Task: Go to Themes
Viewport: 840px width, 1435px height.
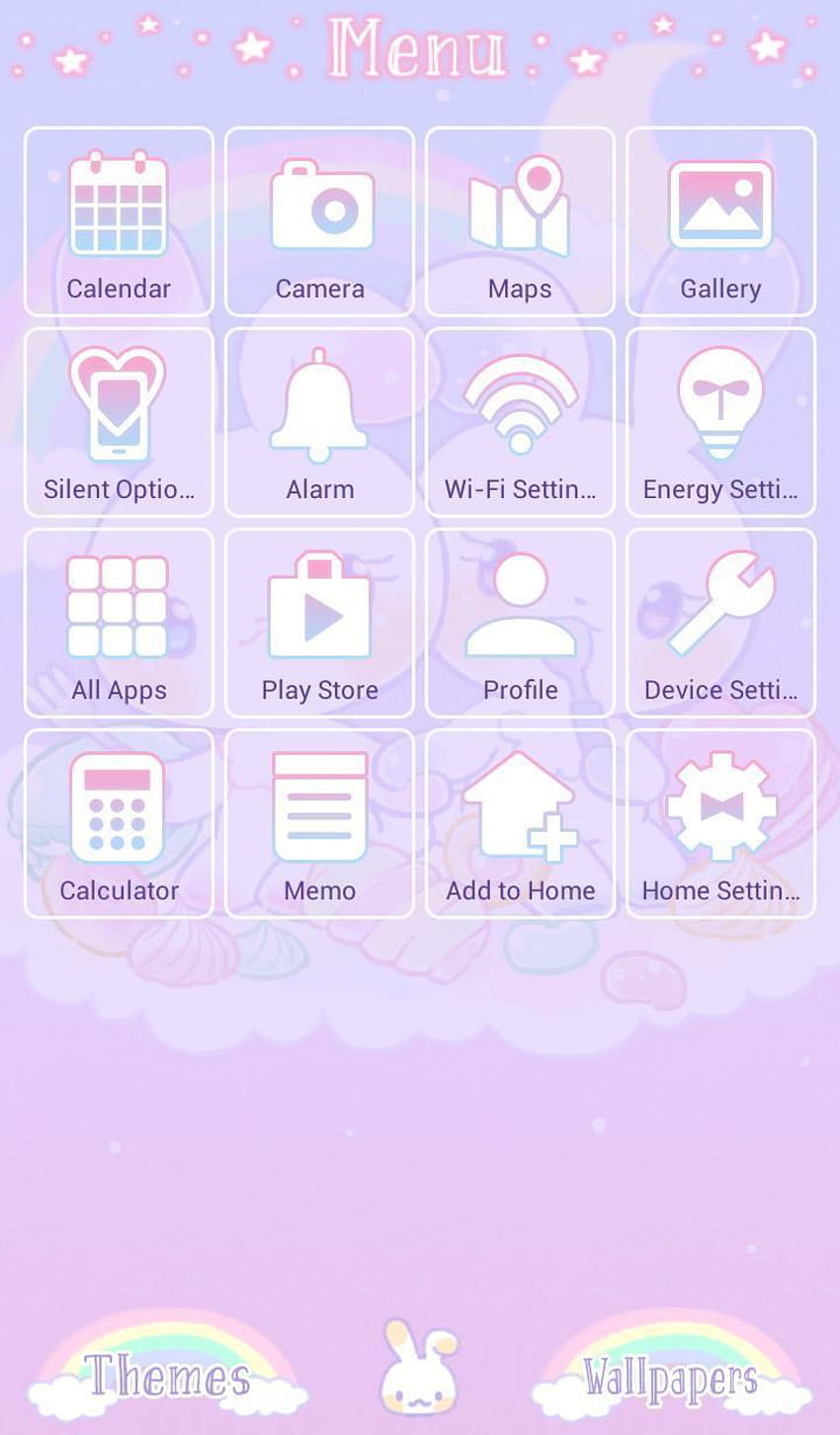Action: coord(167,1369)
